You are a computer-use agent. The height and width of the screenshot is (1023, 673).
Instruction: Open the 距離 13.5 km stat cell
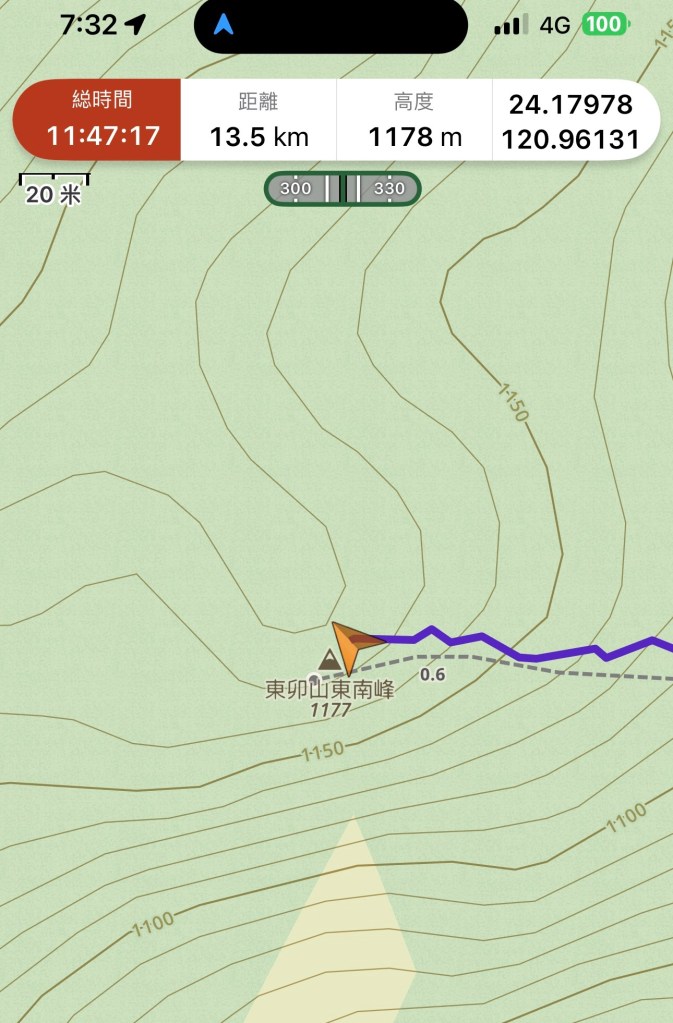coord(258,120)
